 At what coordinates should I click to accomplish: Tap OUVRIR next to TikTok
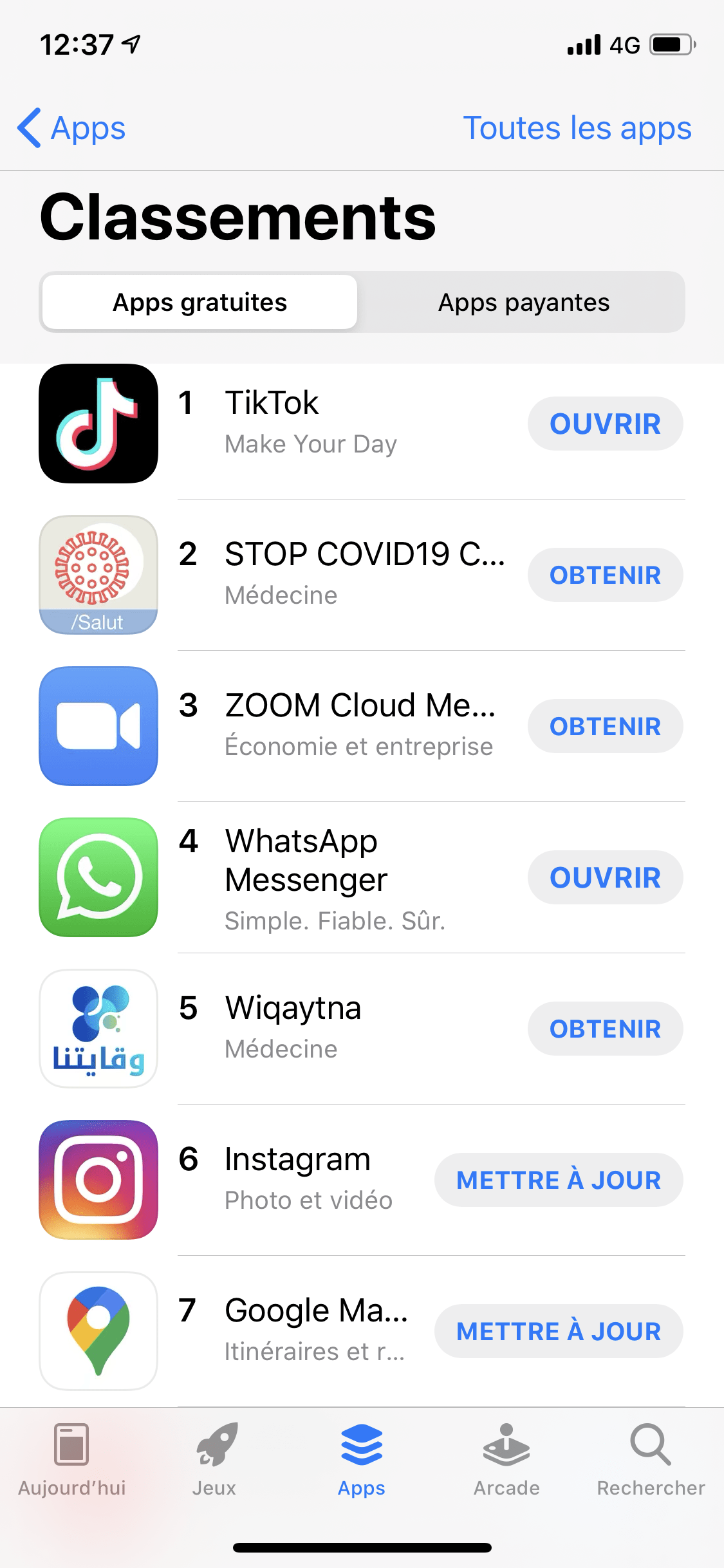click(605, 424)
